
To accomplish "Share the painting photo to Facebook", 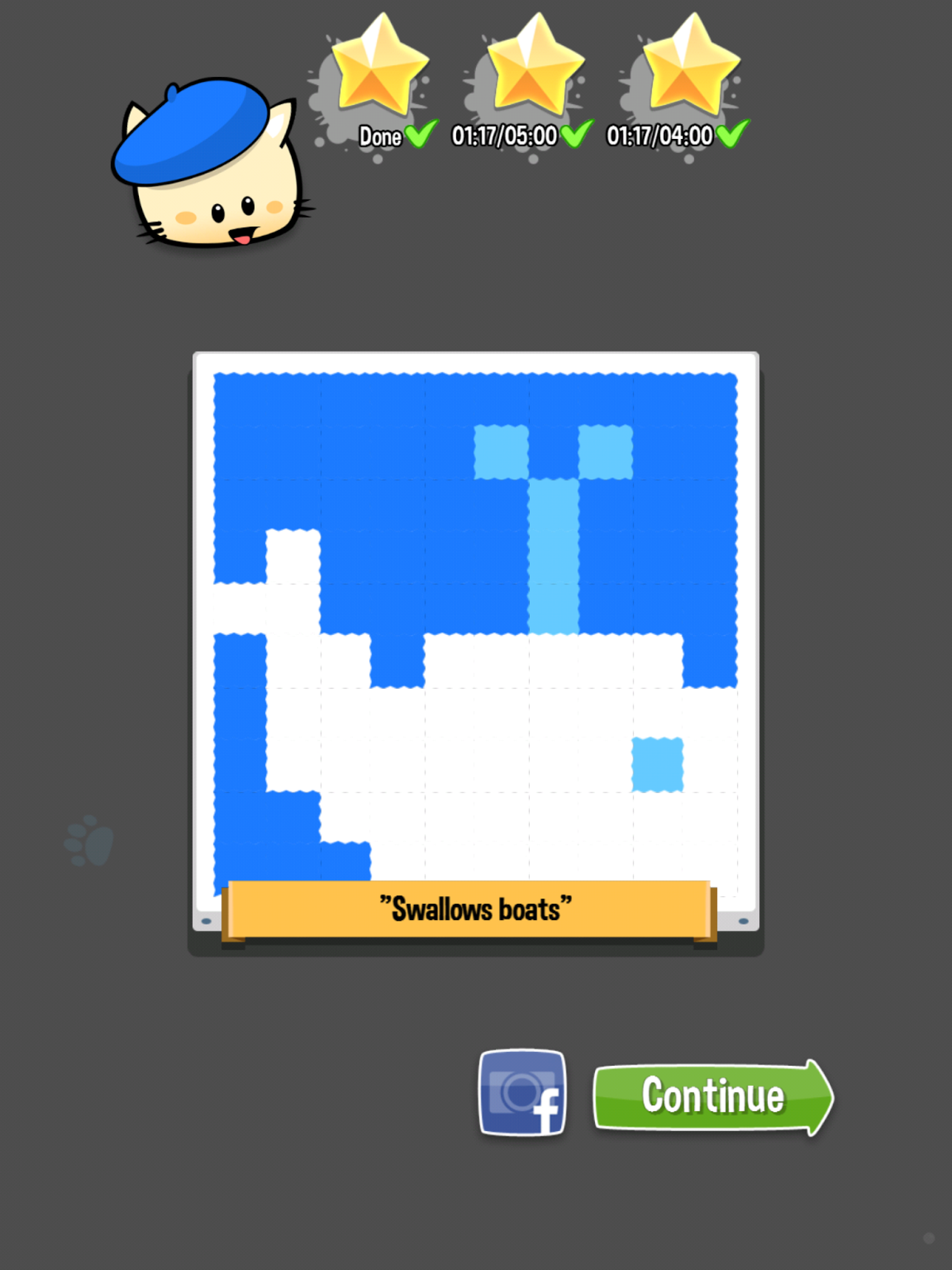I will coord(522,1092).
